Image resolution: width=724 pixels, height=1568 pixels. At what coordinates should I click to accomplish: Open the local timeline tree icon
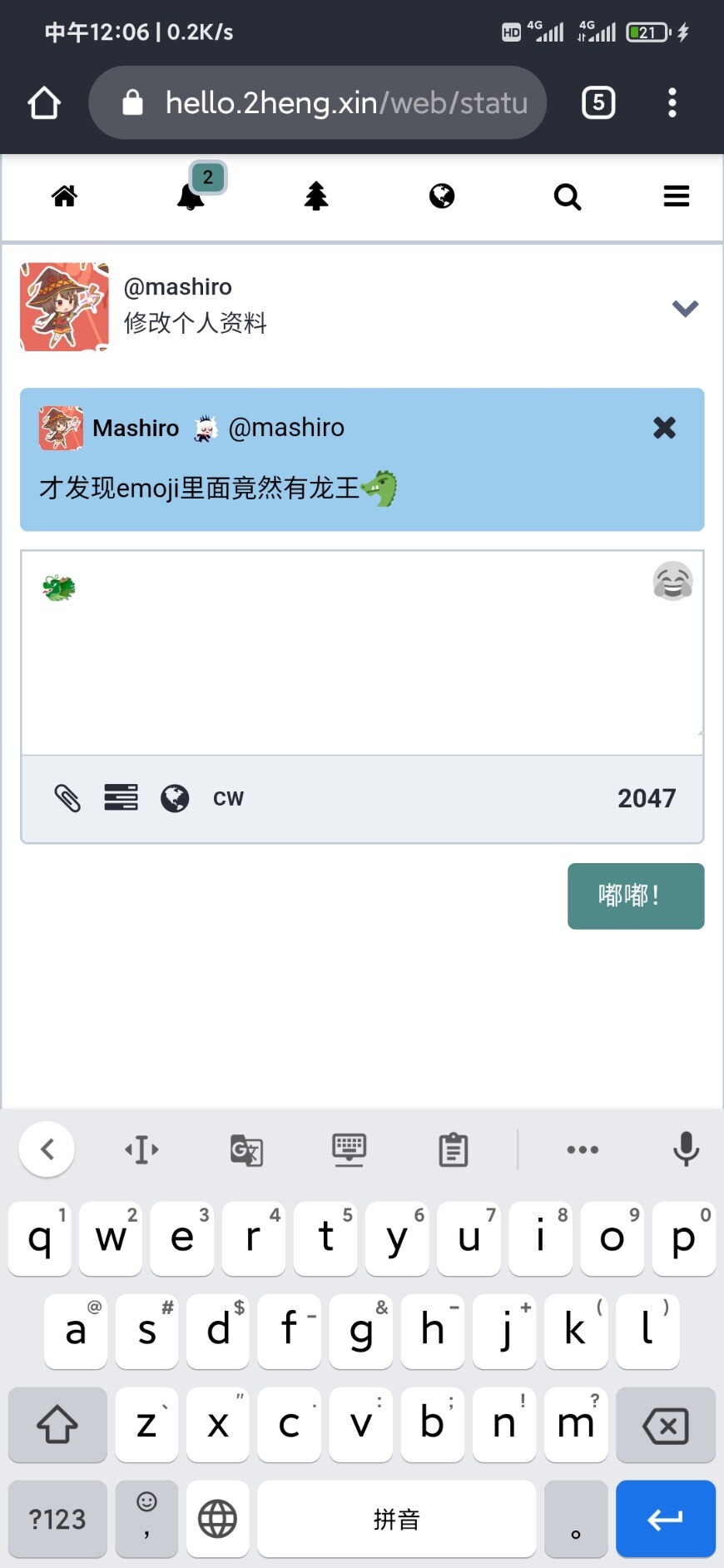coord(316,196)
